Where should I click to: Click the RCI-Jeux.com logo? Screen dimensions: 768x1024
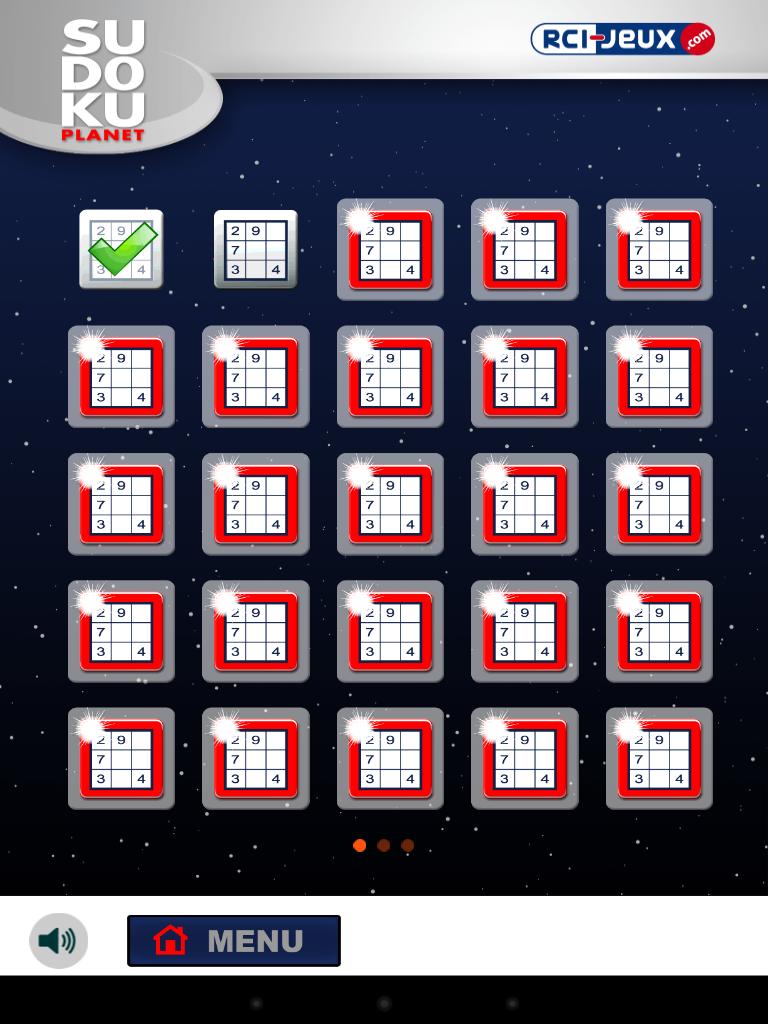pos(622,38)
